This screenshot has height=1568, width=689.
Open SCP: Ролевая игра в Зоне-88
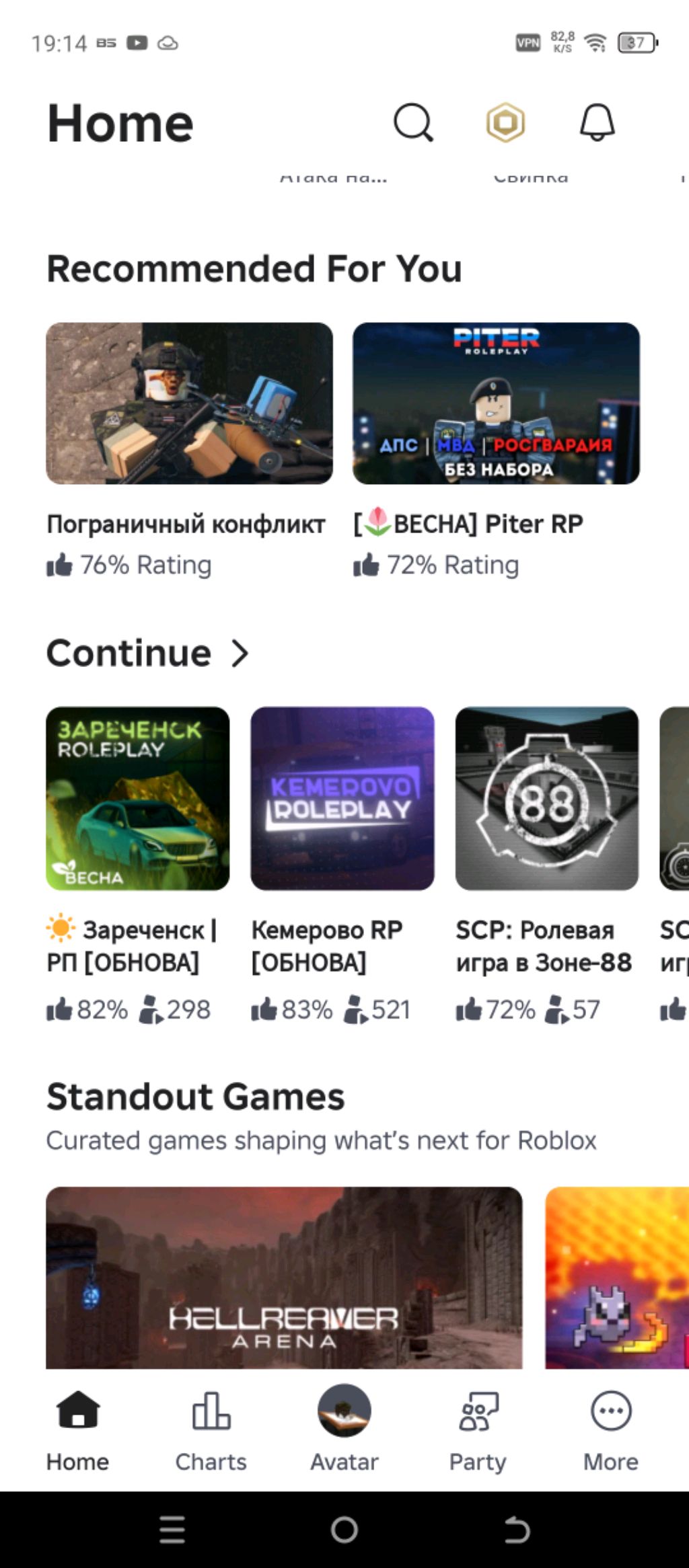[x=546, y=798]
